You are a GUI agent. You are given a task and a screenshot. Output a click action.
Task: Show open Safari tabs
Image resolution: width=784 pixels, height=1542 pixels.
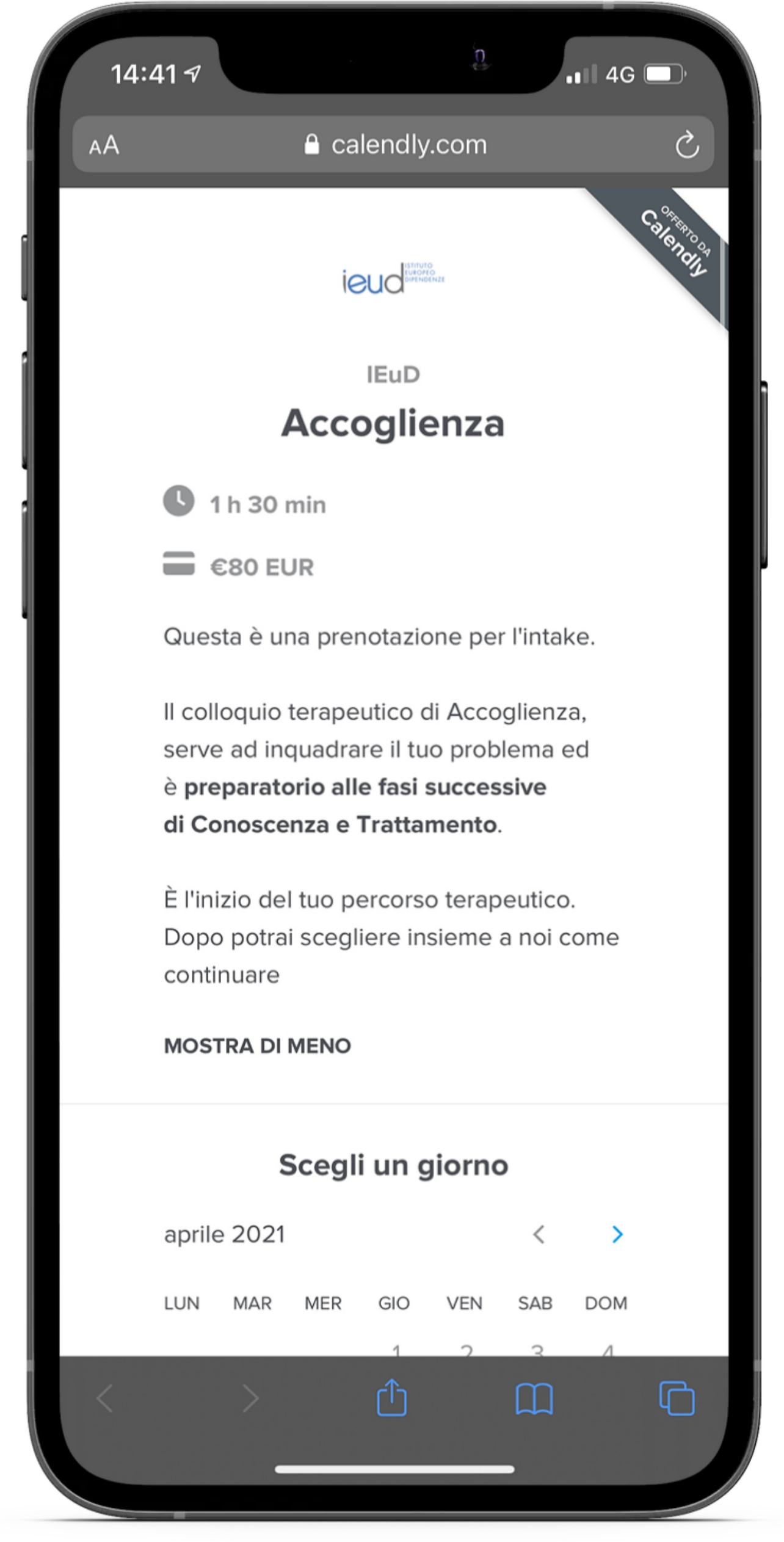677,1398
